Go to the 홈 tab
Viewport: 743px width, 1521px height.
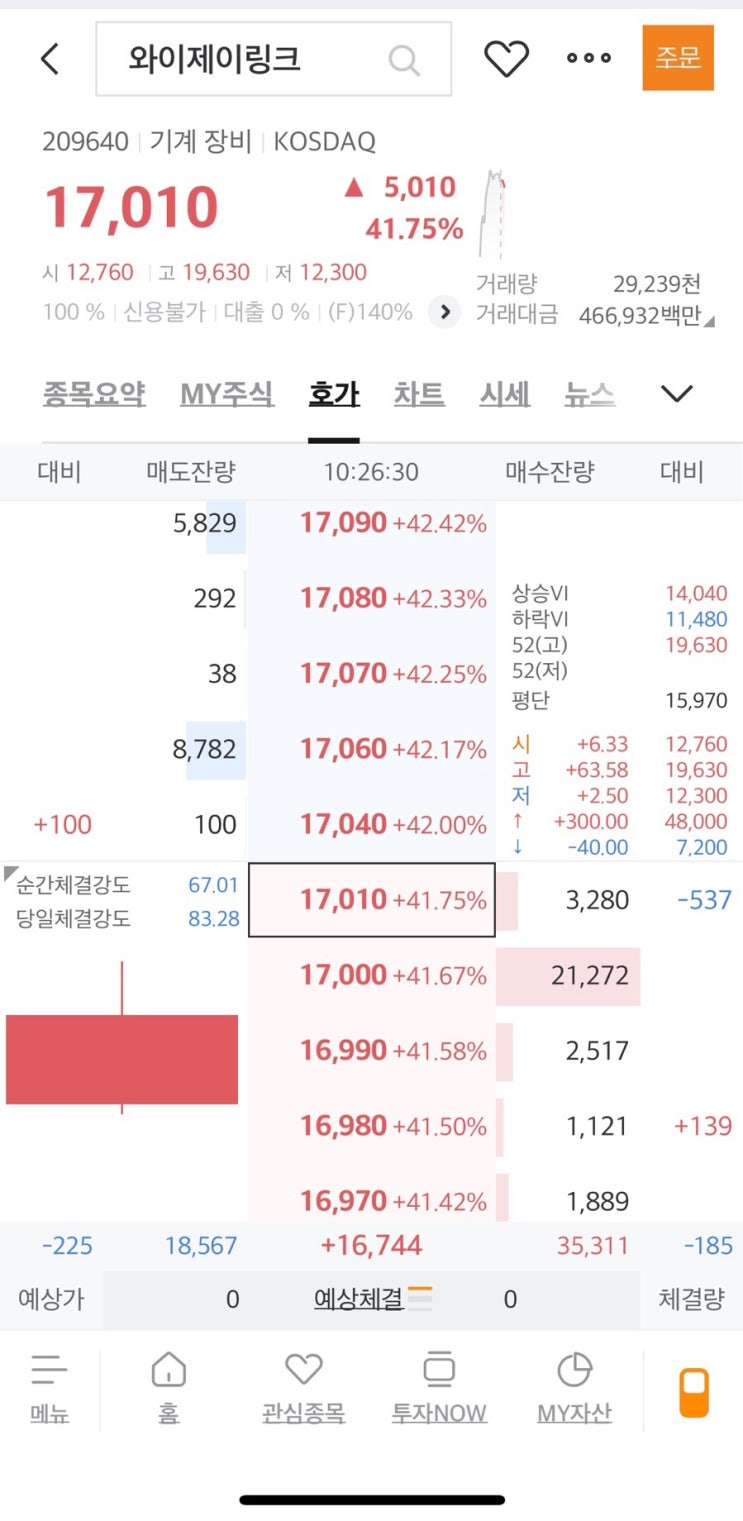[x=168, y=1387]
